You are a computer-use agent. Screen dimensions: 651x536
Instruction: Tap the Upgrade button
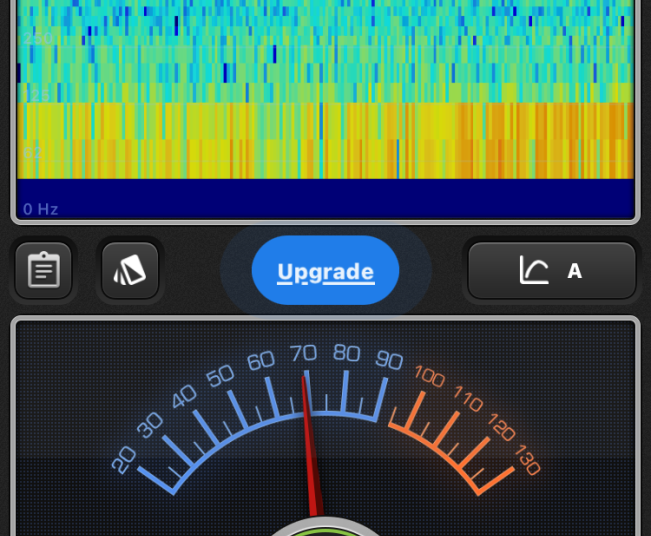(325, 271)
